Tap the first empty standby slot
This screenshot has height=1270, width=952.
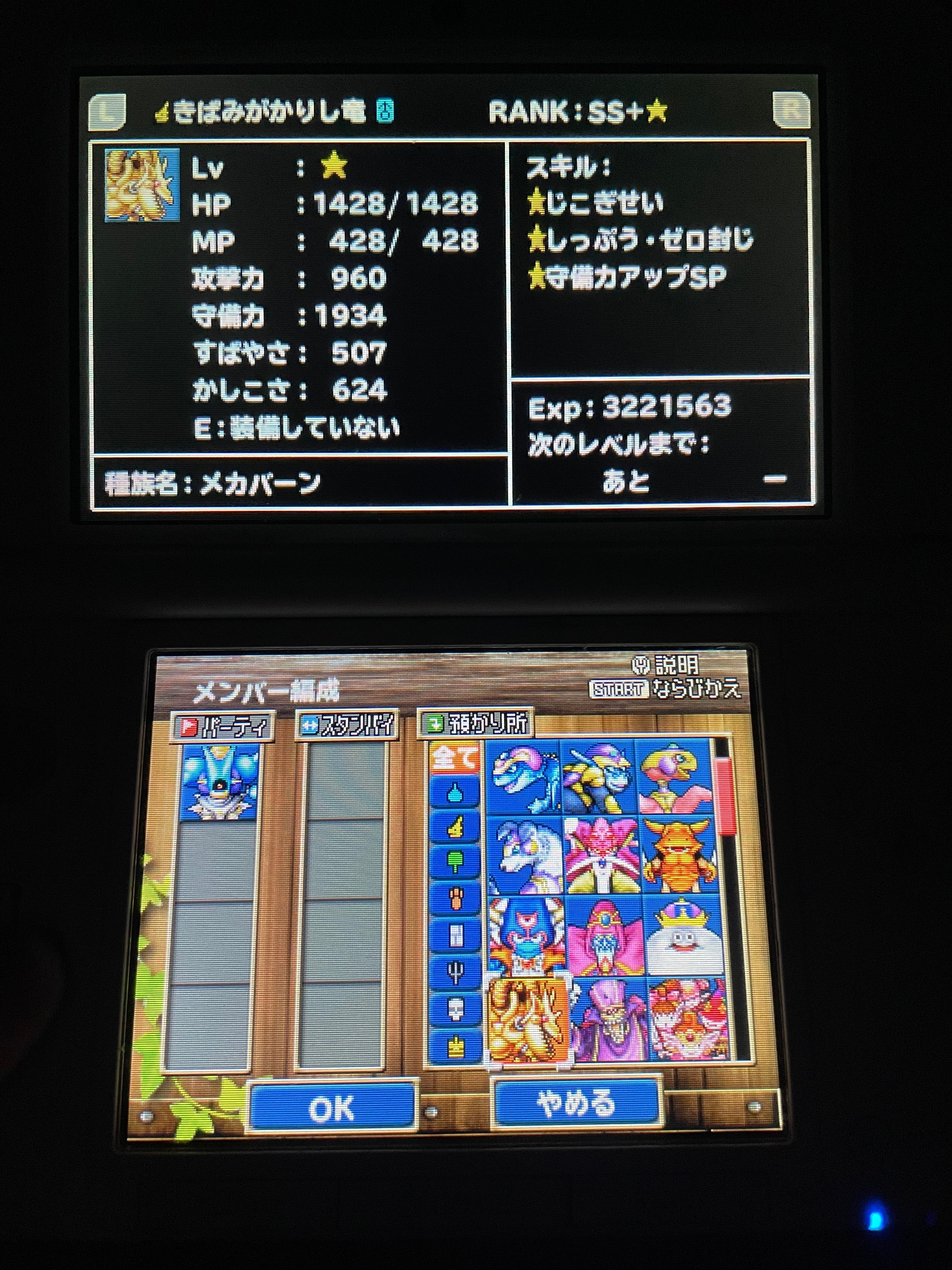343,782
